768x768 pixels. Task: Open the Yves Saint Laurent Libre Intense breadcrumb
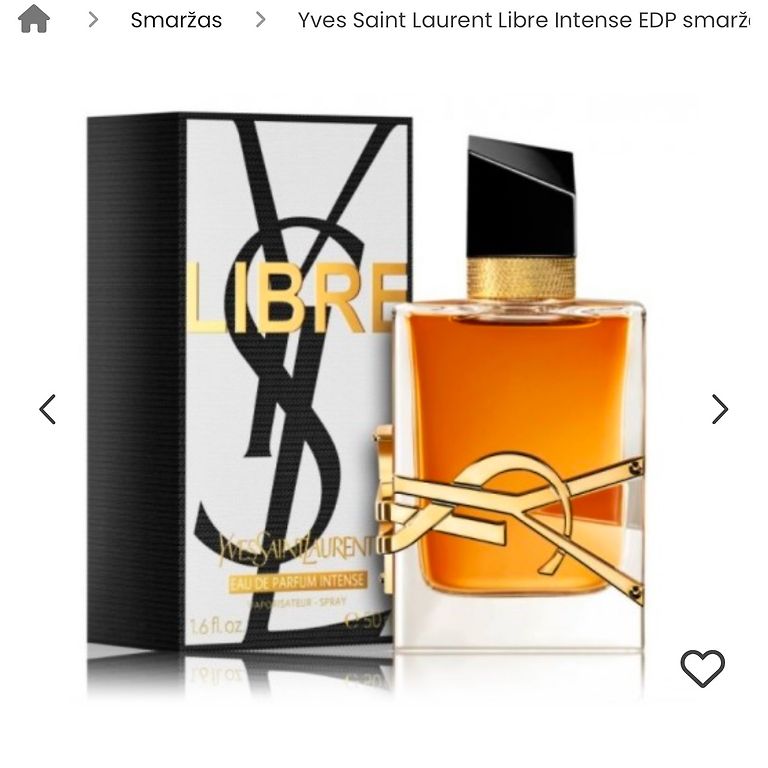tap(522, 20)
